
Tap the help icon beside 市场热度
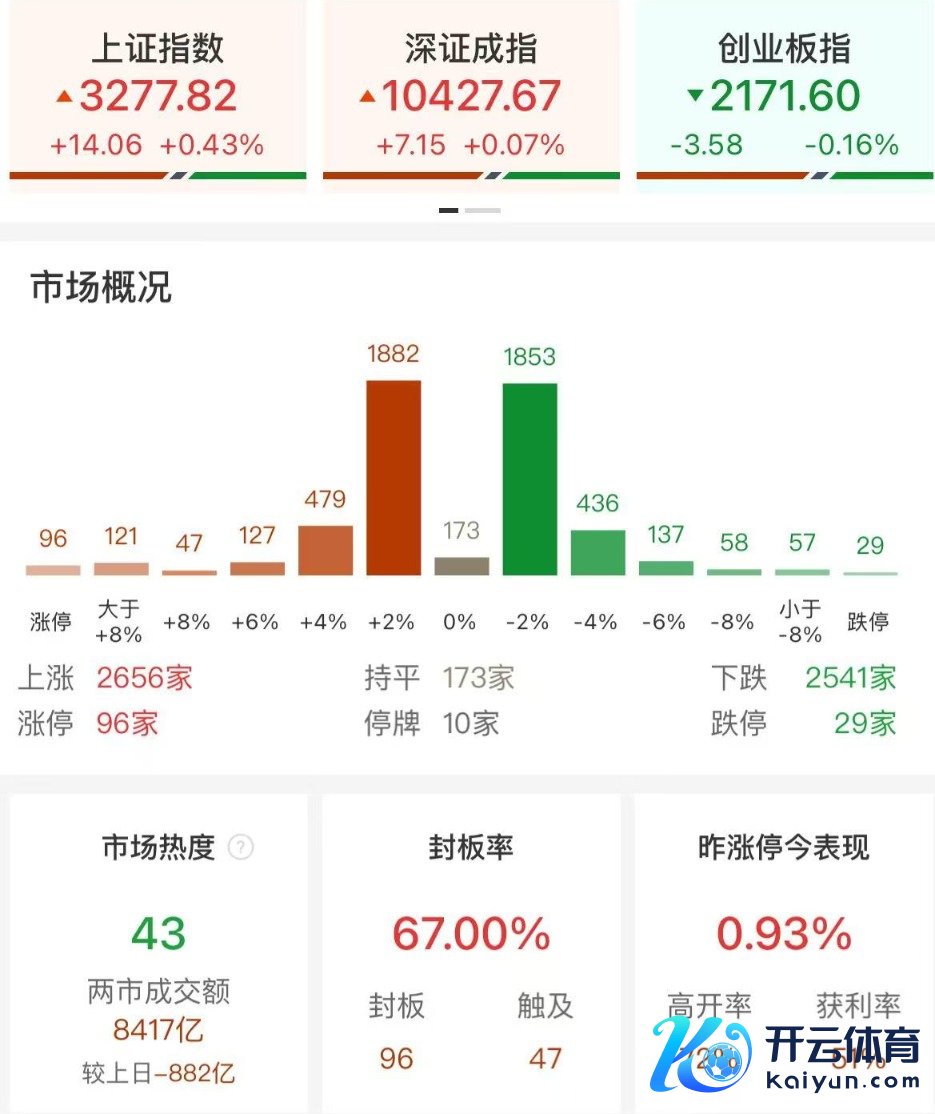pos(240,848)
